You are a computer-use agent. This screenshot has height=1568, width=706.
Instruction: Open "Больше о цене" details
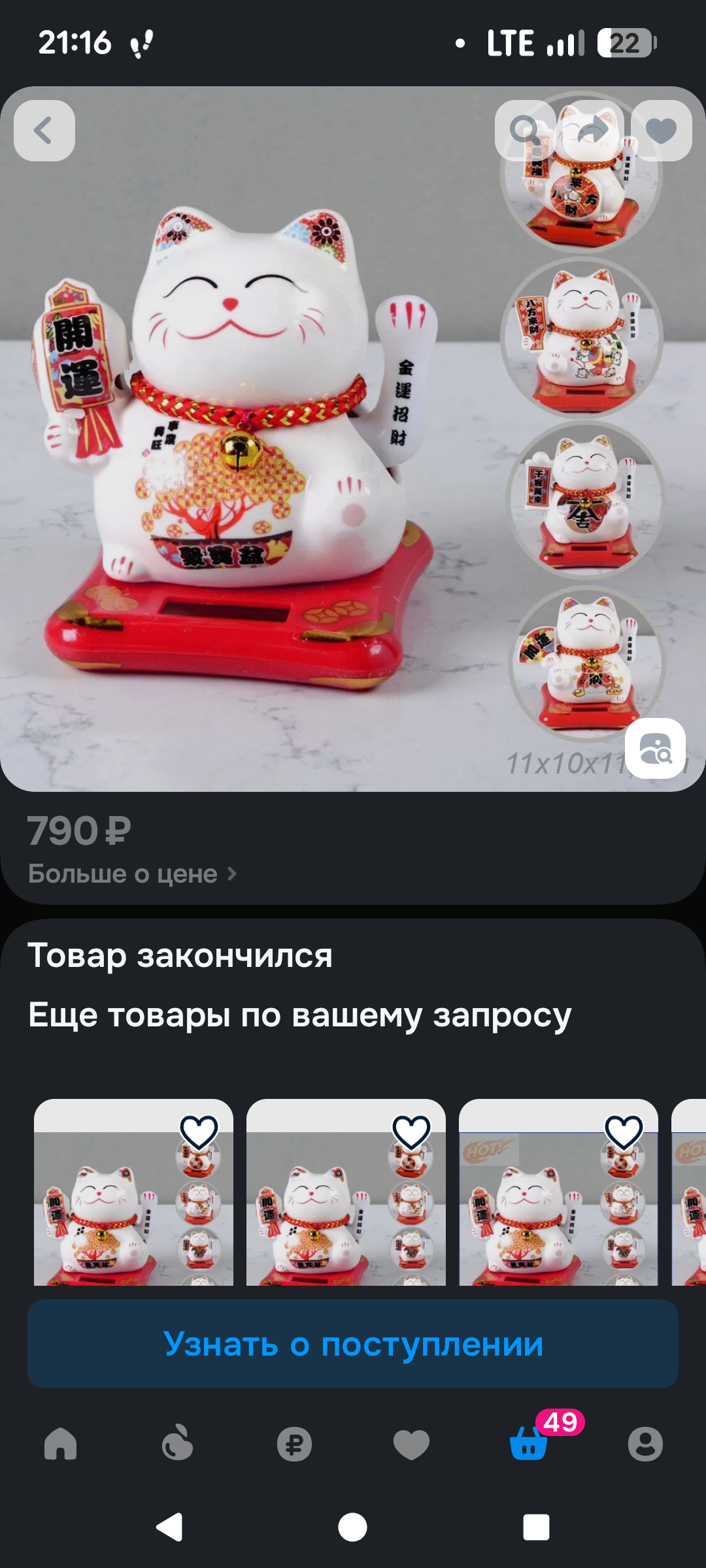[x=132, y=874]
